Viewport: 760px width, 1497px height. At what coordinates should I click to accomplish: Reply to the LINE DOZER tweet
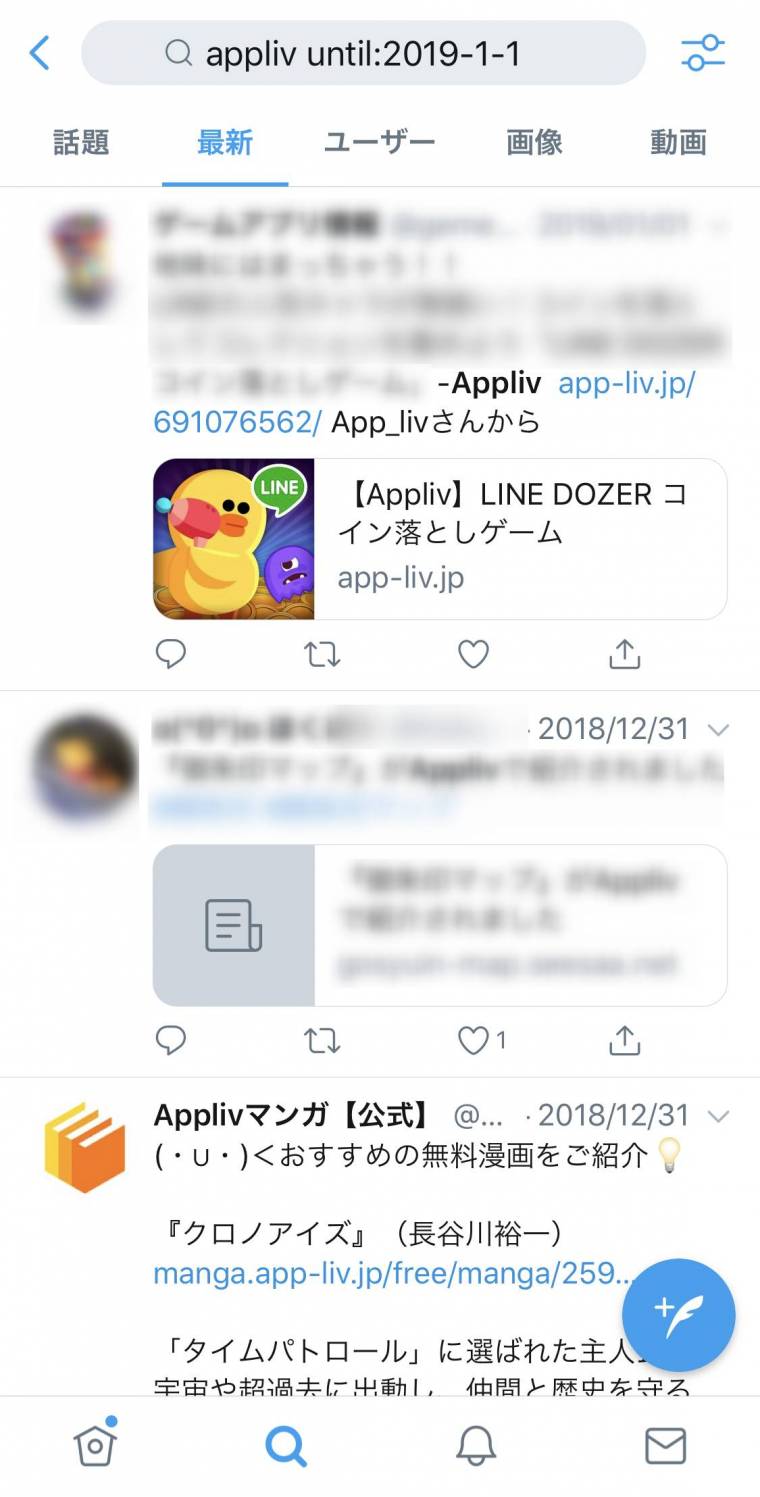pos(171,654)
